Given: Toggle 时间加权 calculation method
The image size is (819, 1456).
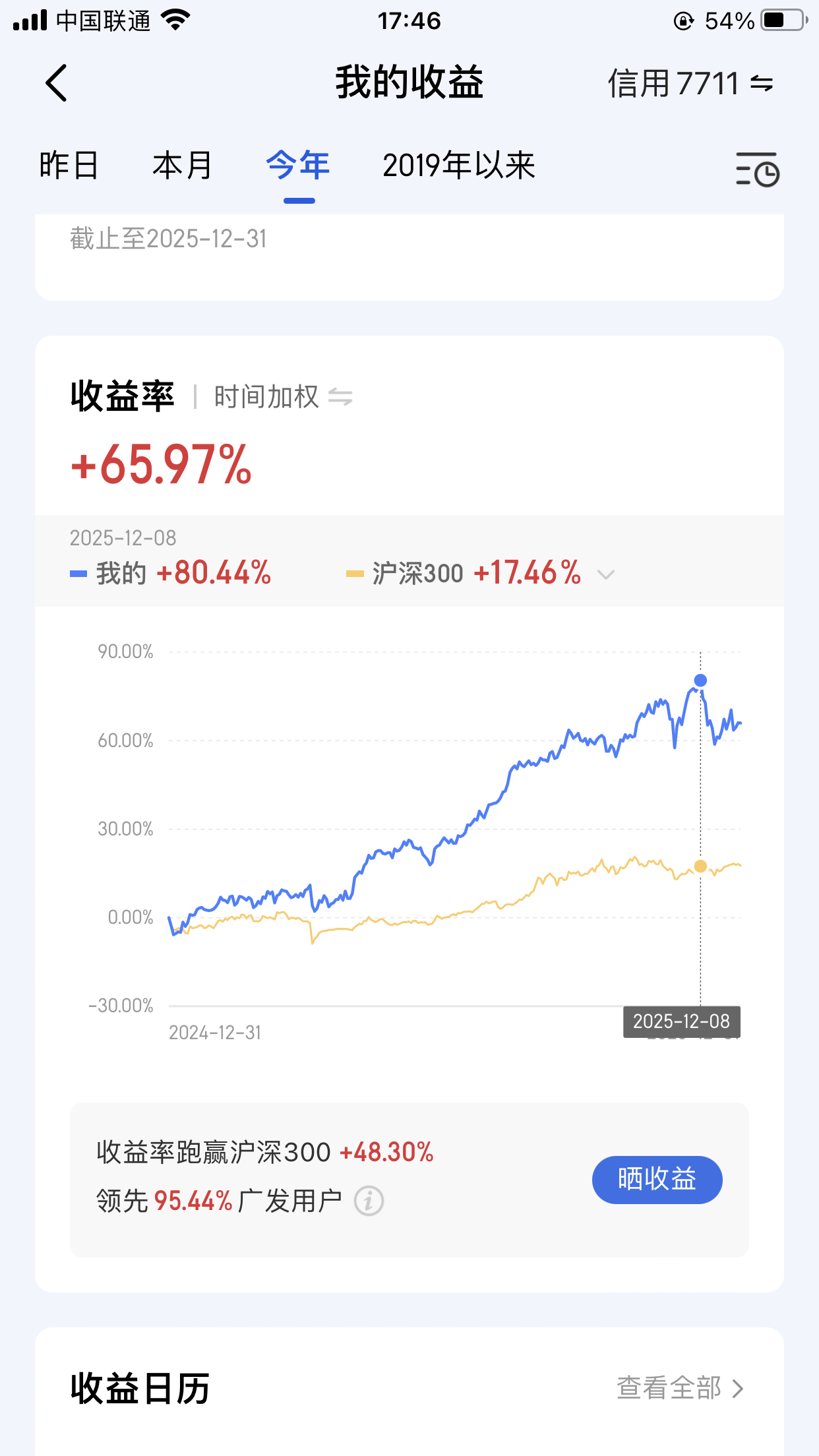Looking at the screenshot, I should click(284, 397).
